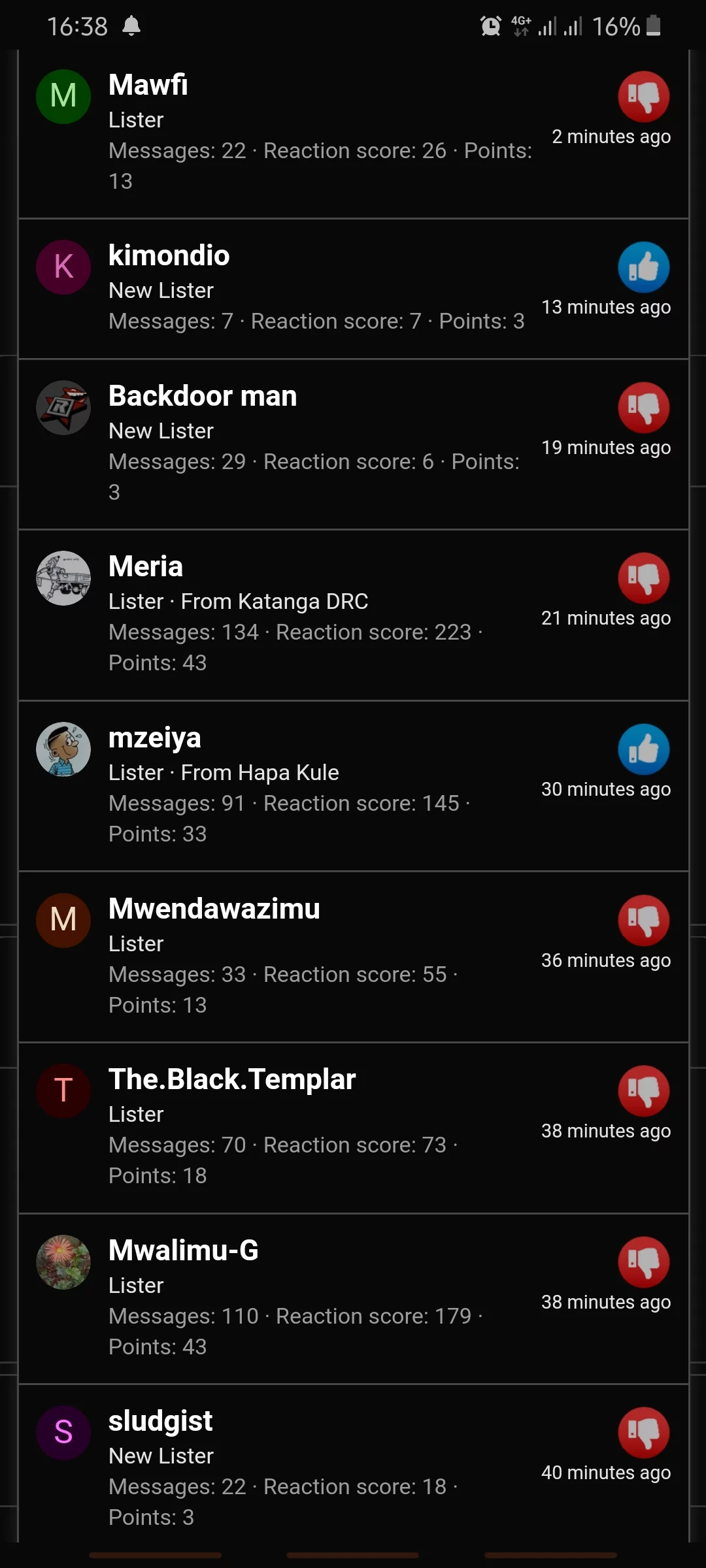The image size is (706, 1568).
Task: Tap The.Black.Templar's red T avatar
Action: (x=63, y=1090)
